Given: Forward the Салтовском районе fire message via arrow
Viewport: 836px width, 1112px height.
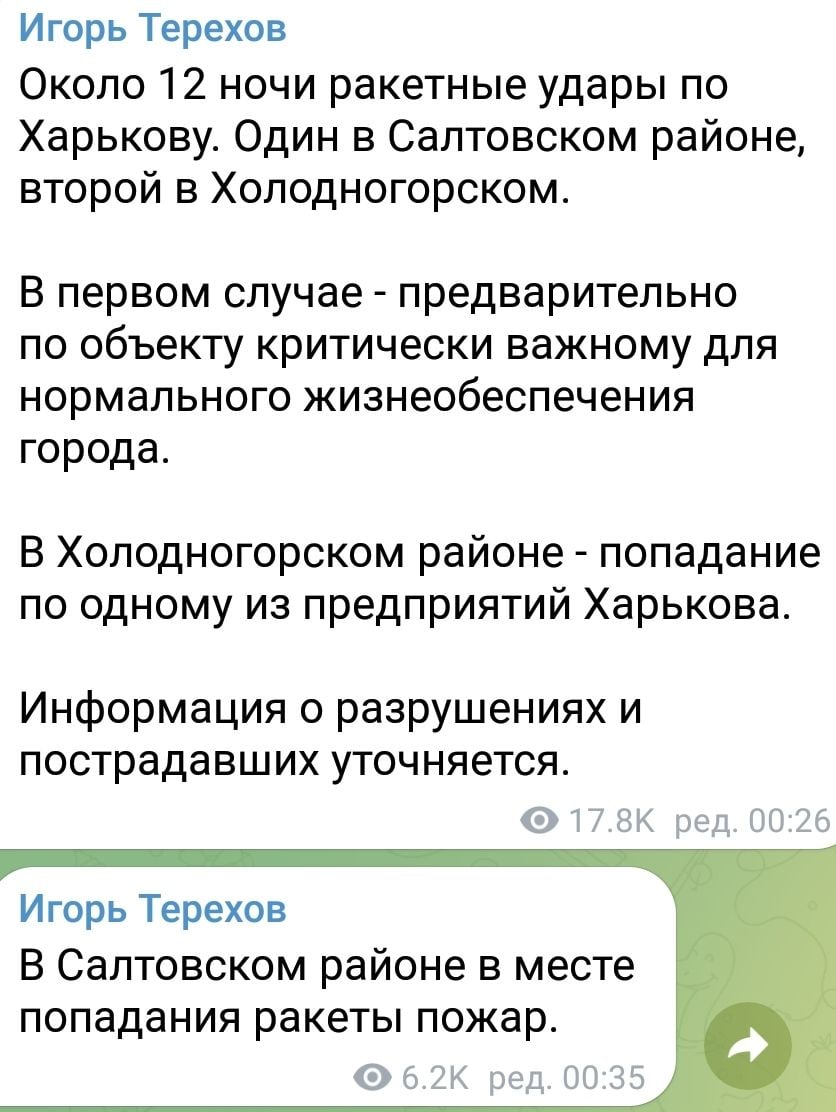Looking at the screenshot, I should point(747,1045).
